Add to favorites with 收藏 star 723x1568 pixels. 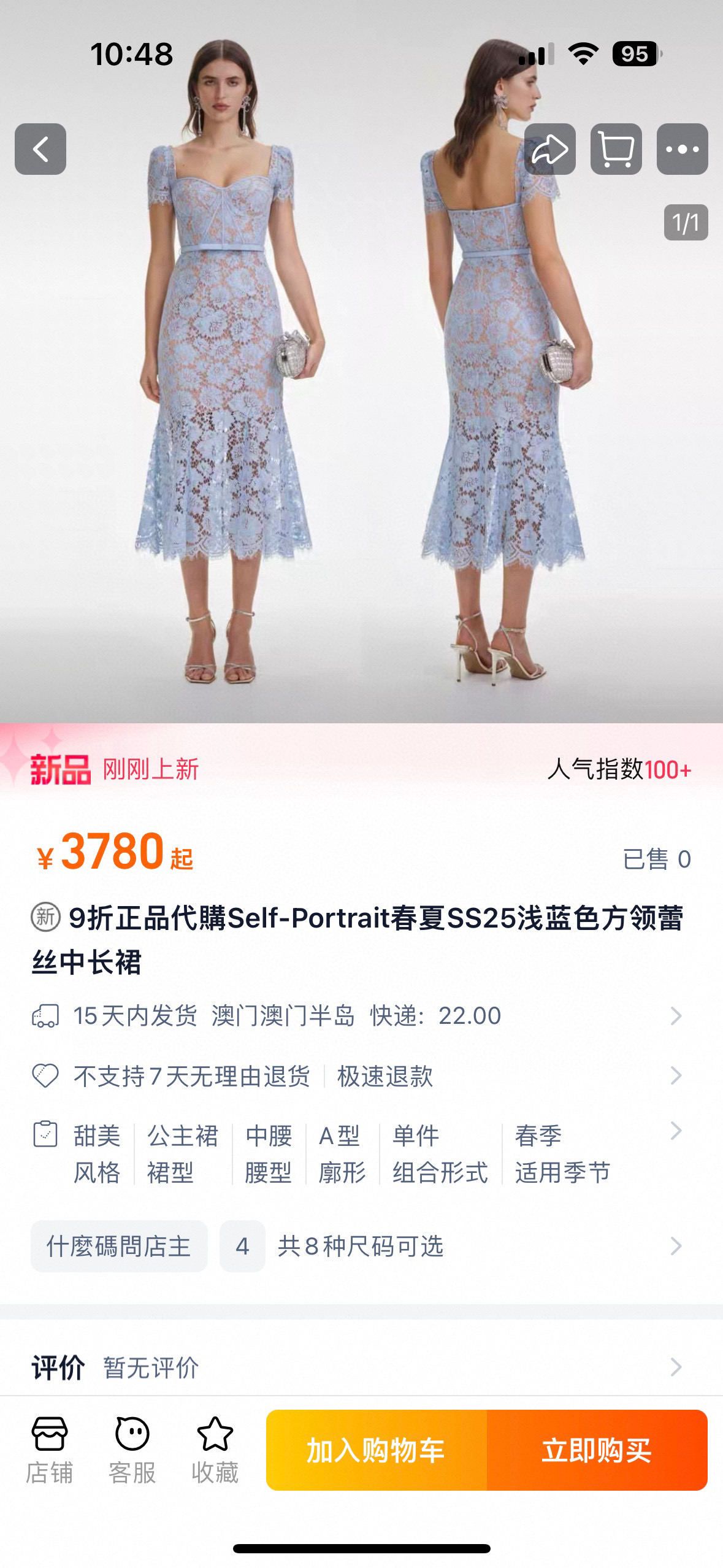215,1450
